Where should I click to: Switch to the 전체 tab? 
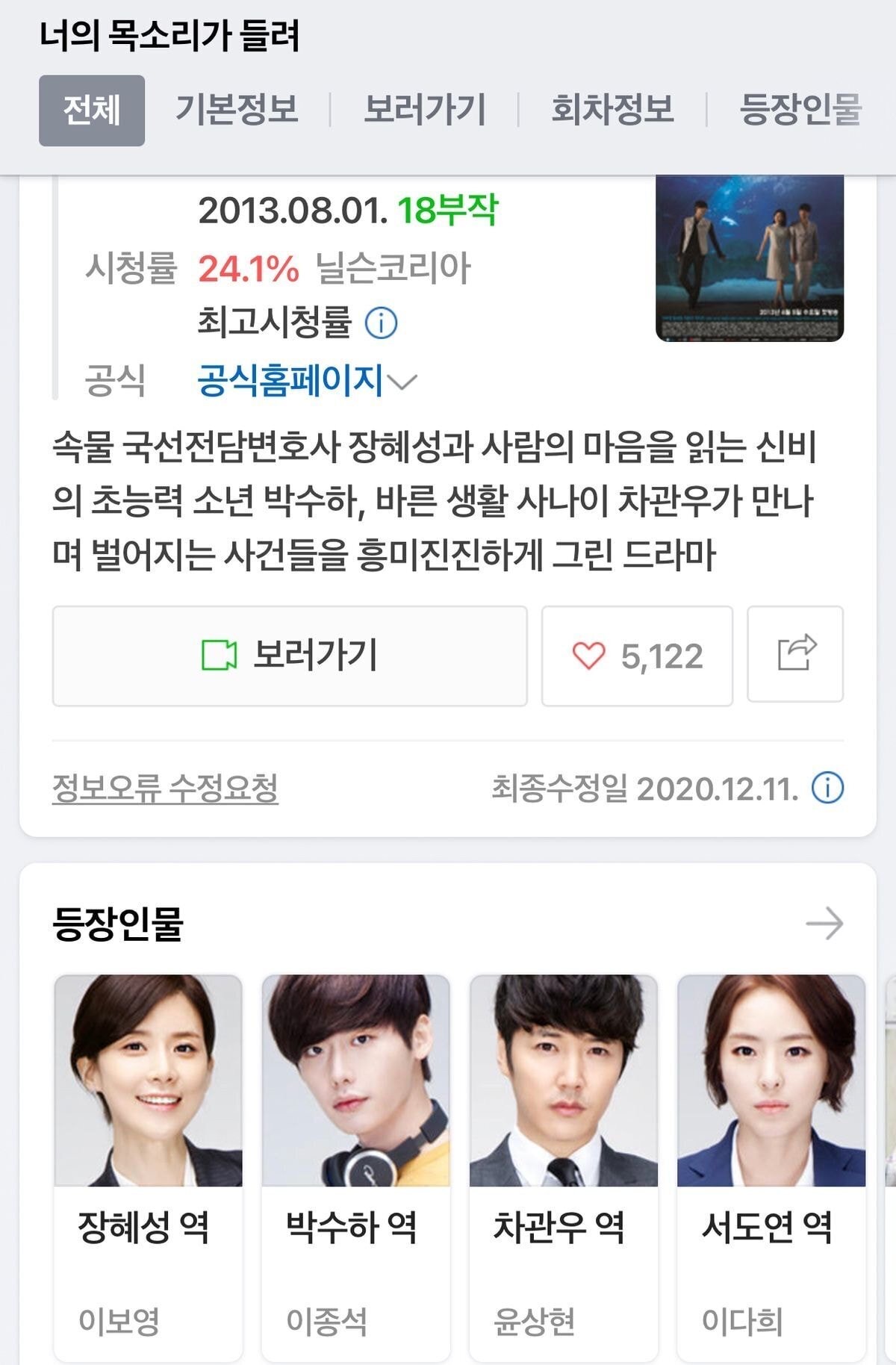click(92, 111)
